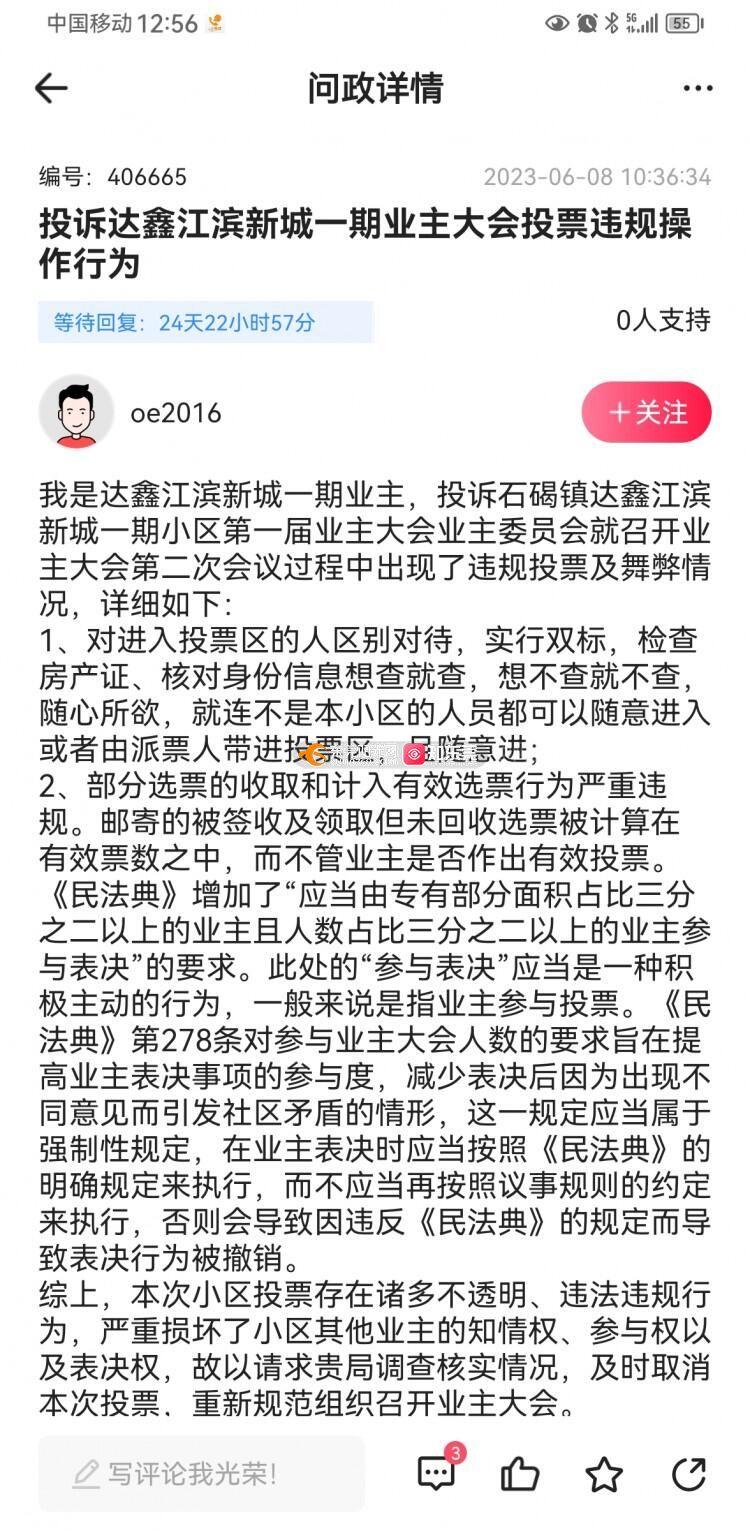Open oe2016's profile avatar
This screenshot has width=750, height=1530.
coord(76,412)
